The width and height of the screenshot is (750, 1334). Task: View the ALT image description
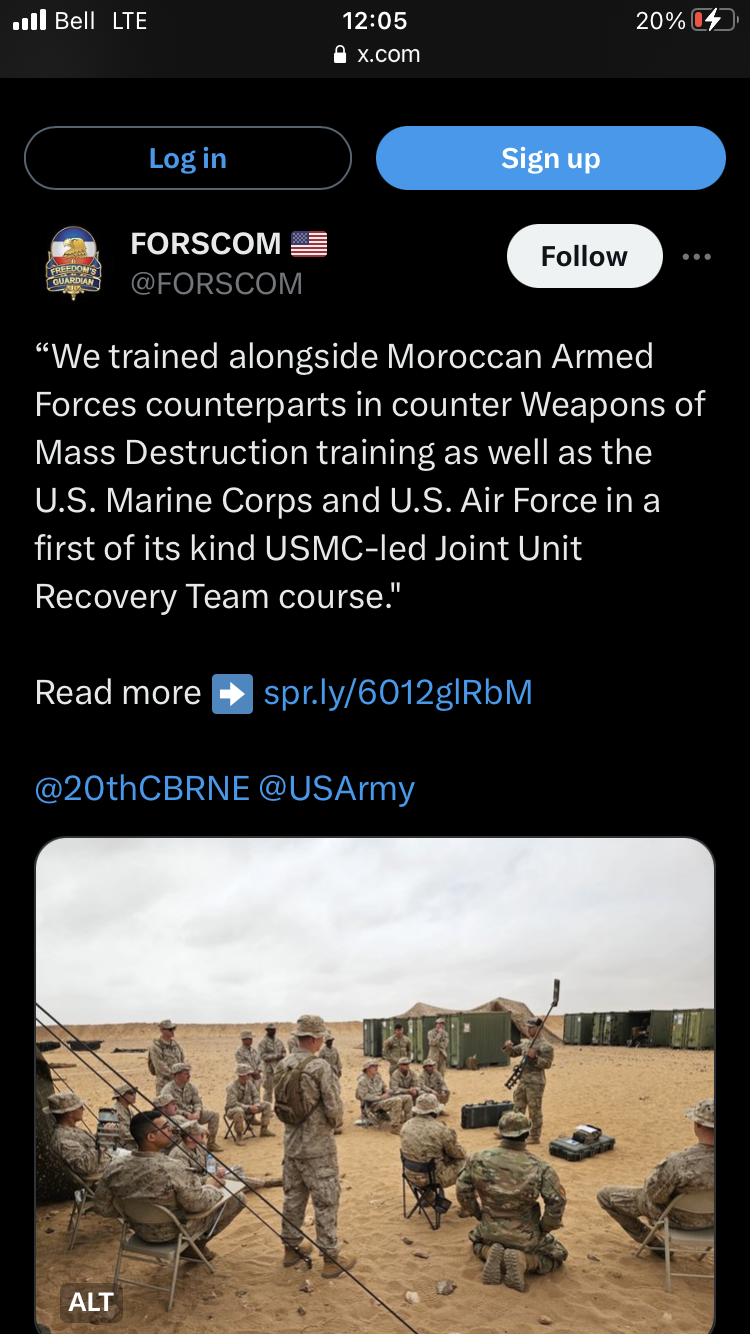pyautogui.click(x=91, y=1301)
